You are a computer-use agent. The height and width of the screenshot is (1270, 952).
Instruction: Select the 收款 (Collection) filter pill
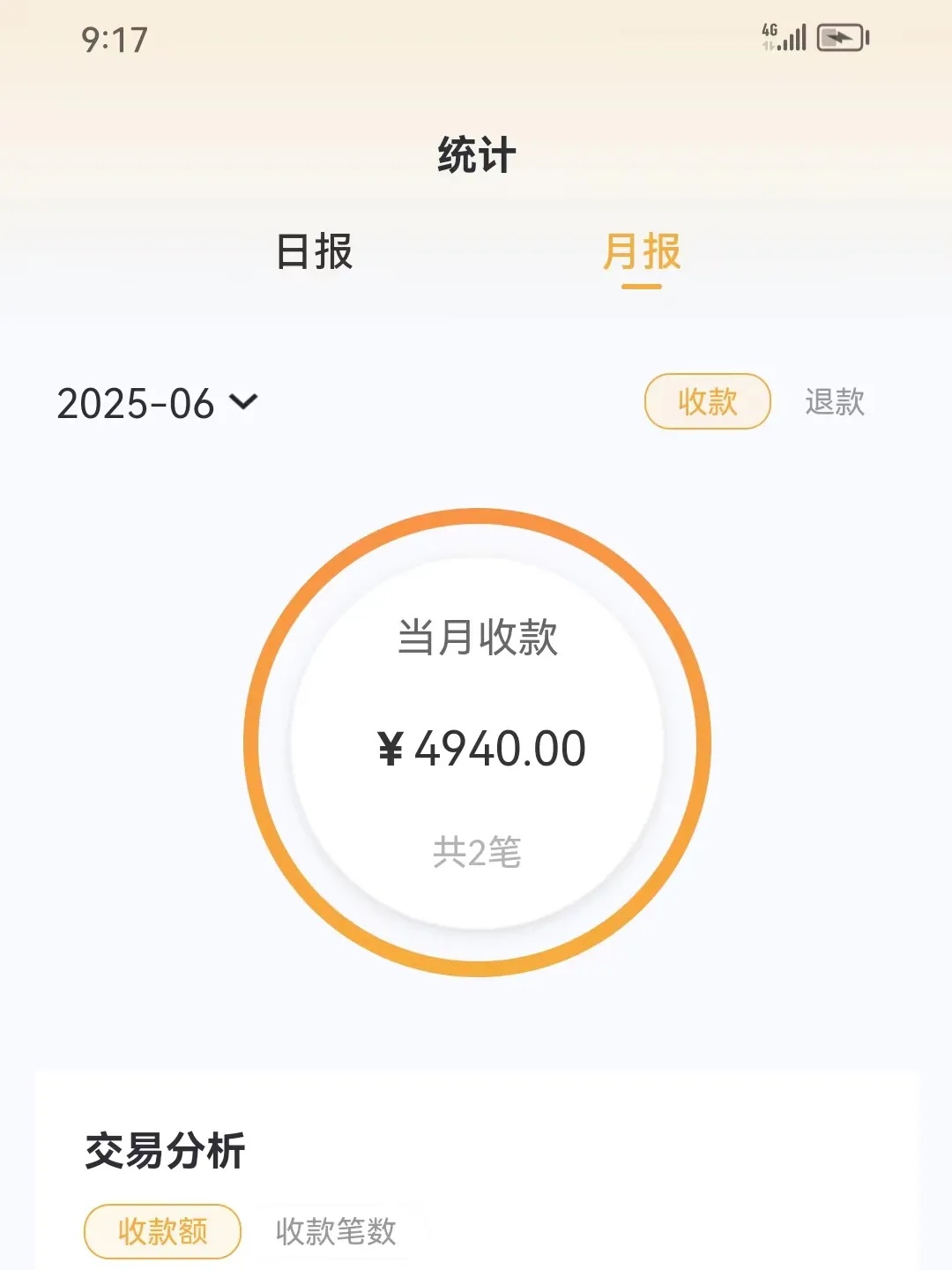pyautogui.click(x=709, y=401)
